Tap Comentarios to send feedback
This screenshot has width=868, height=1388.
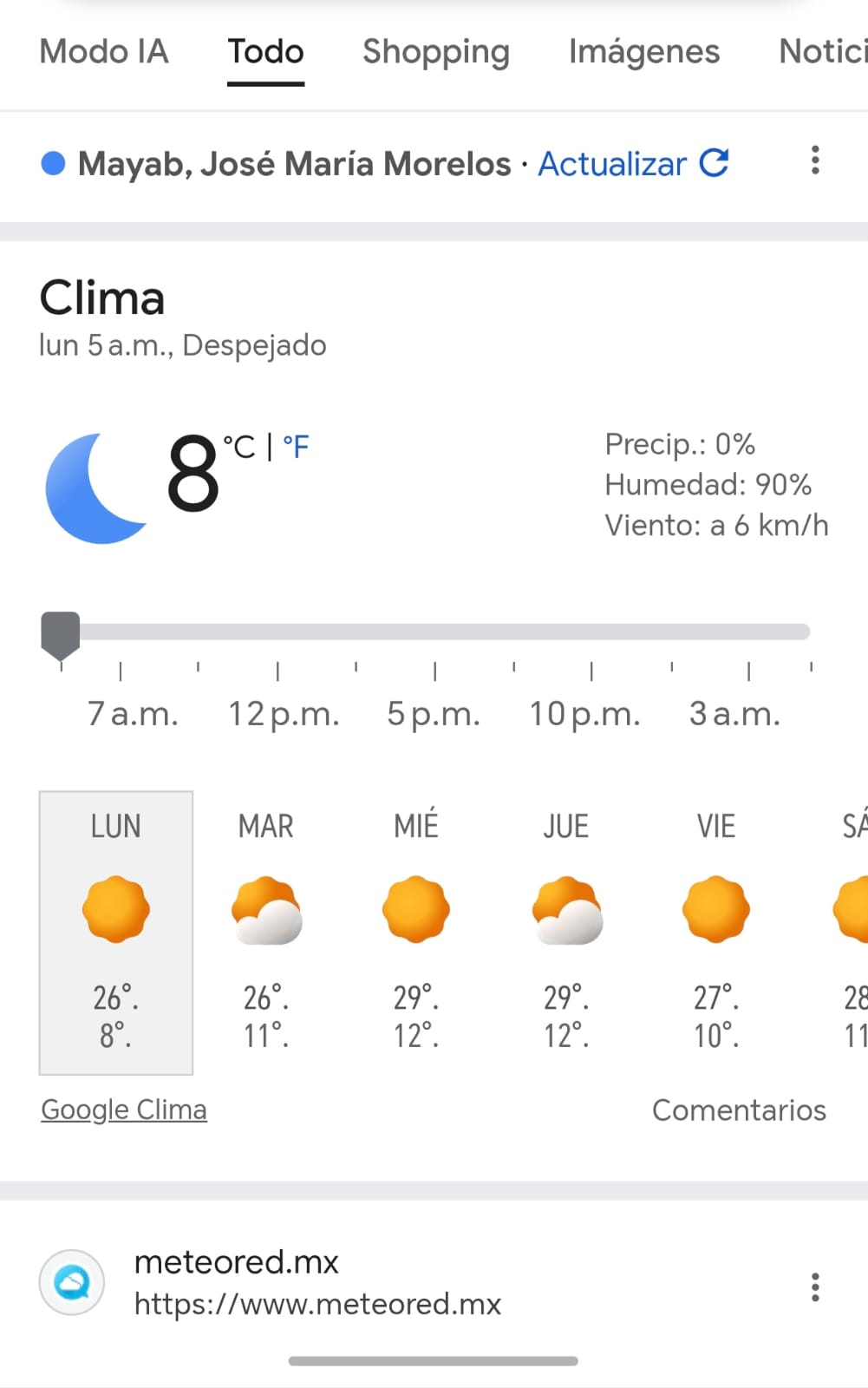pos(739,1110)
